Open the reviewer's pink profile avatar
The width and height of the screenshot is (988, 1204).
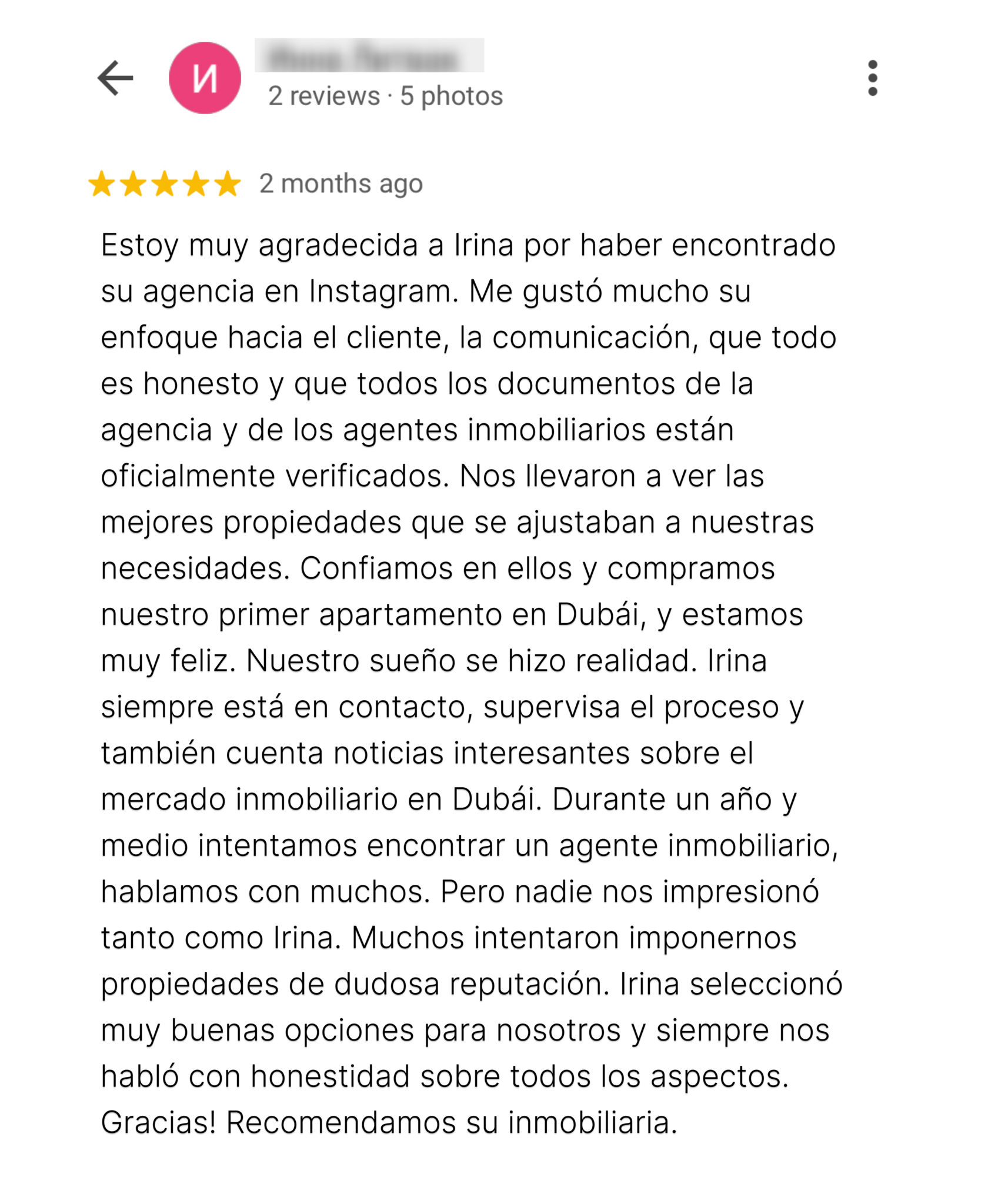tap(205, 78)
